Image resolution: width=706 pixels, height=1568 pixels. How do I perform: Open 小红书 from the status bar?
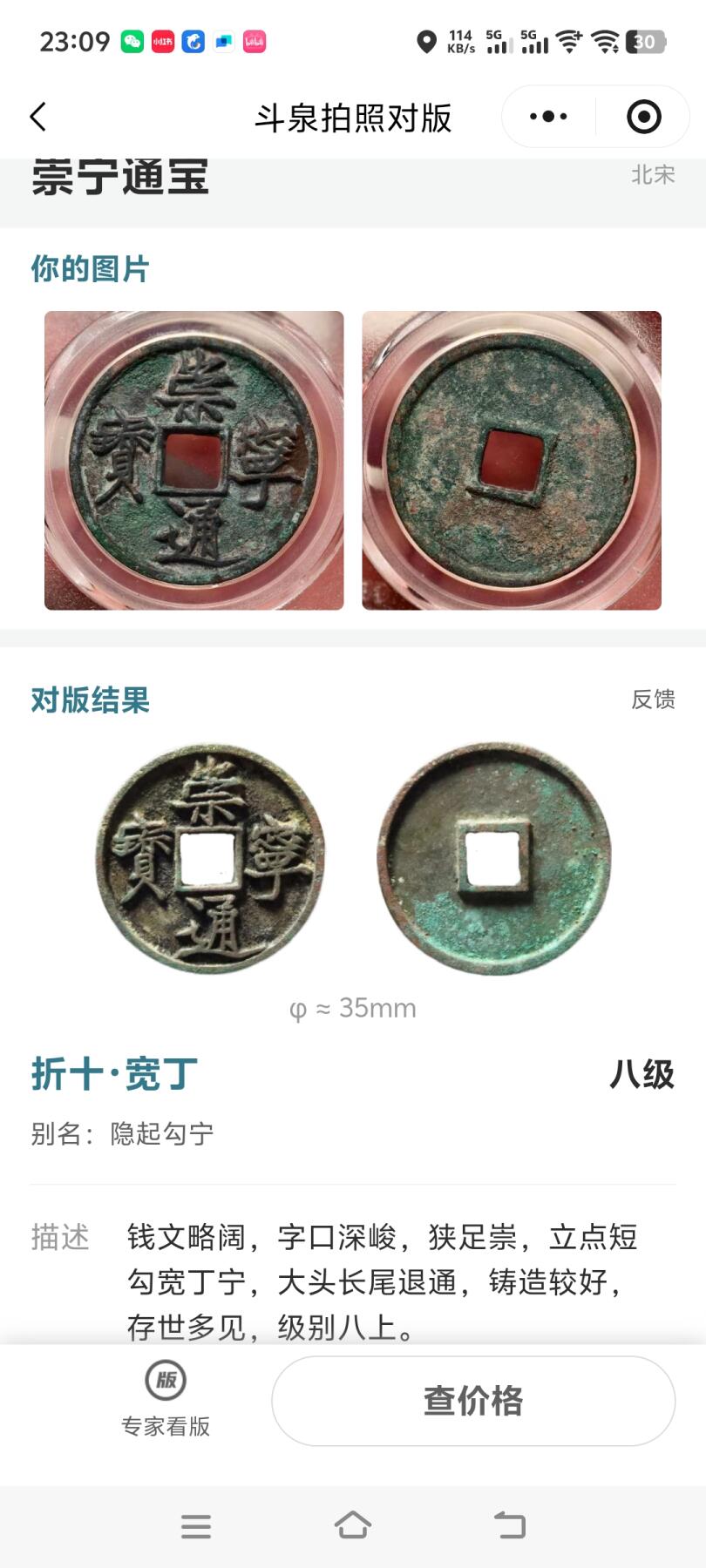162,41
